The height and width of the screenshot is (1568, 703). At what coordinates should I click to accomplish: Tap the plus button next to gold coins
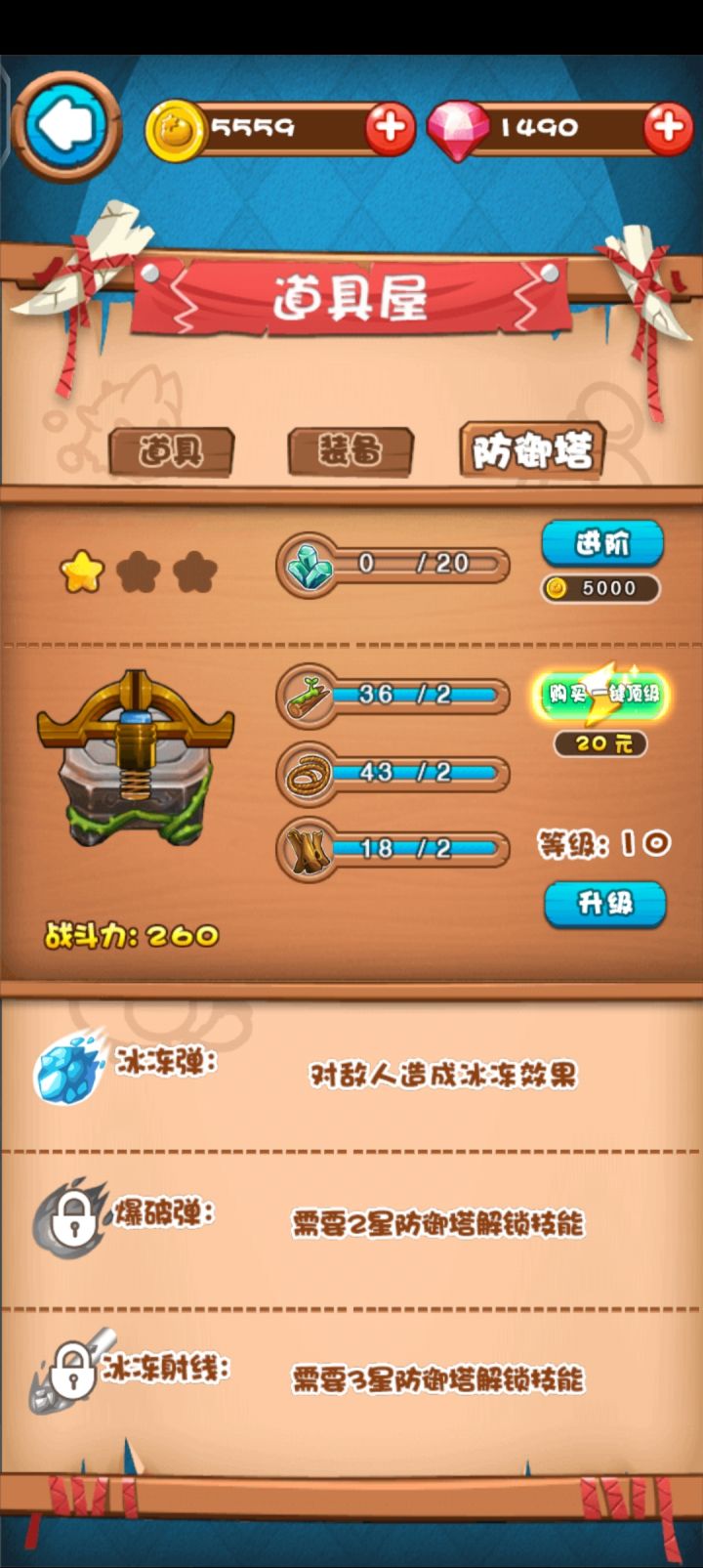(389, 127)
